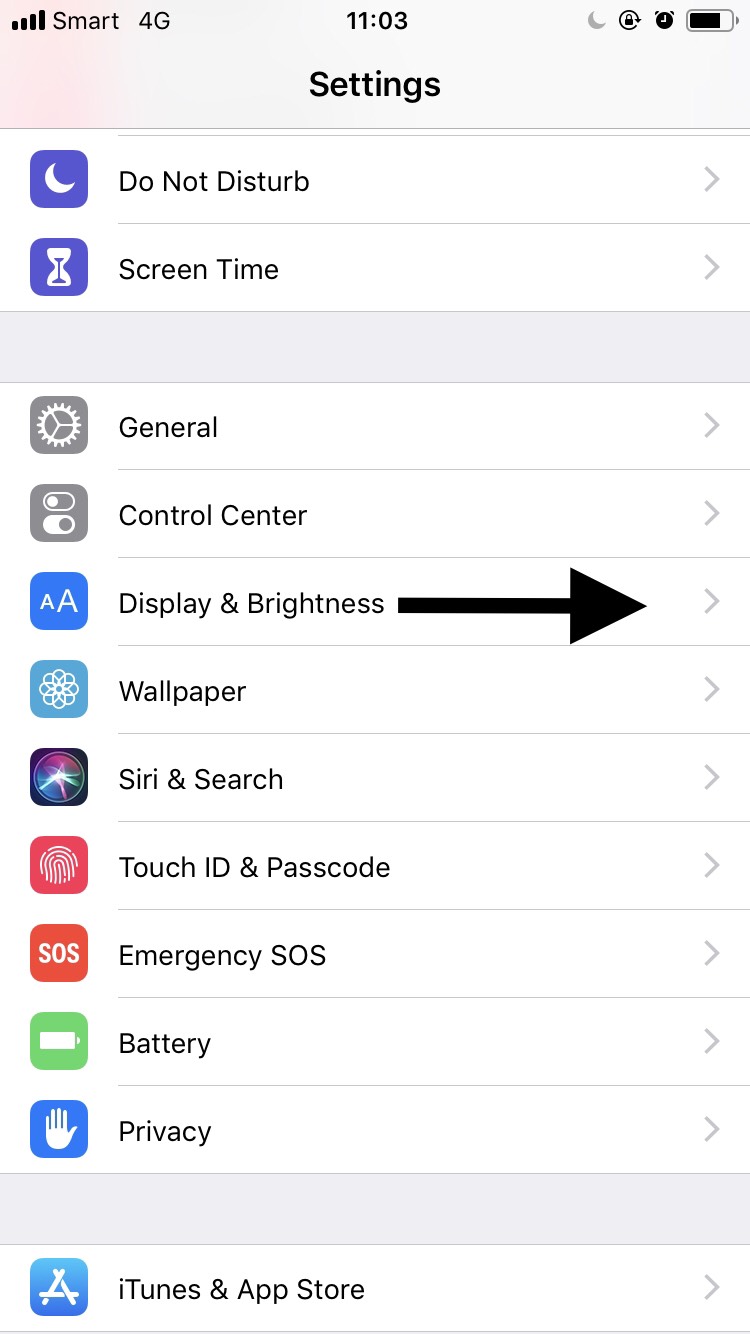The width and height of the screenshot is (750, 1334).
Task: Open Do Not Disturb settings
Action: click(214, 181)
